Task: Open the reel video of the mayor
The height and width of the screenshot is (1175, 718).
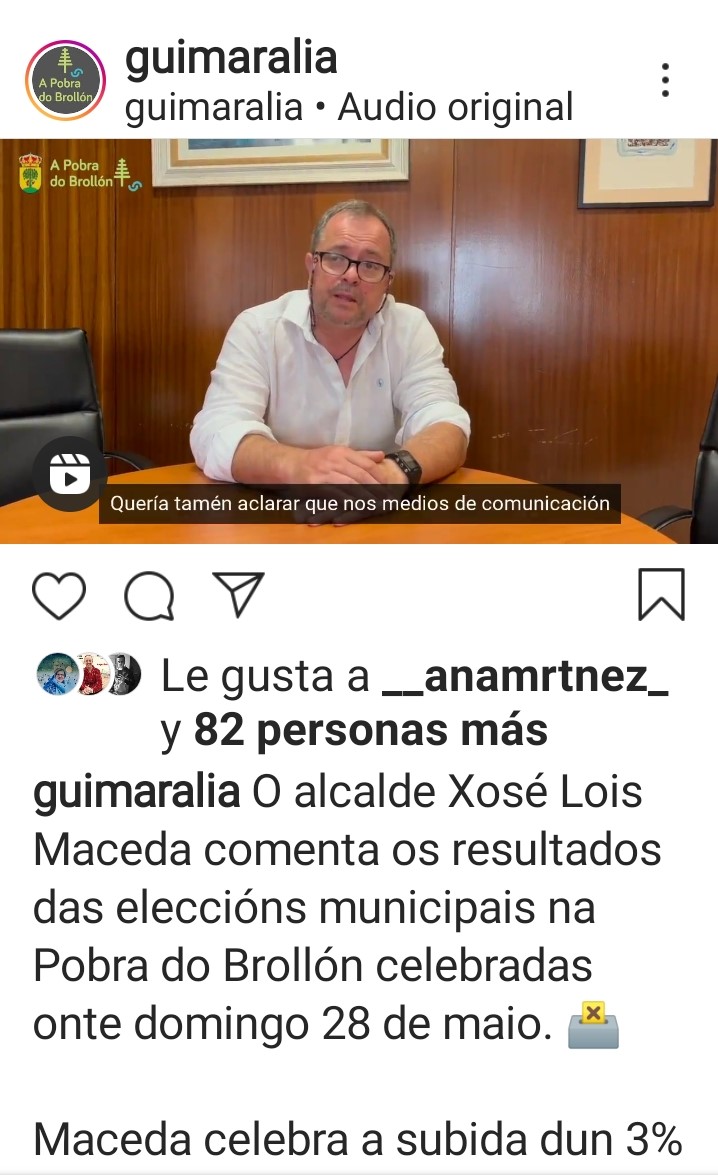Action: click(359, 341)
